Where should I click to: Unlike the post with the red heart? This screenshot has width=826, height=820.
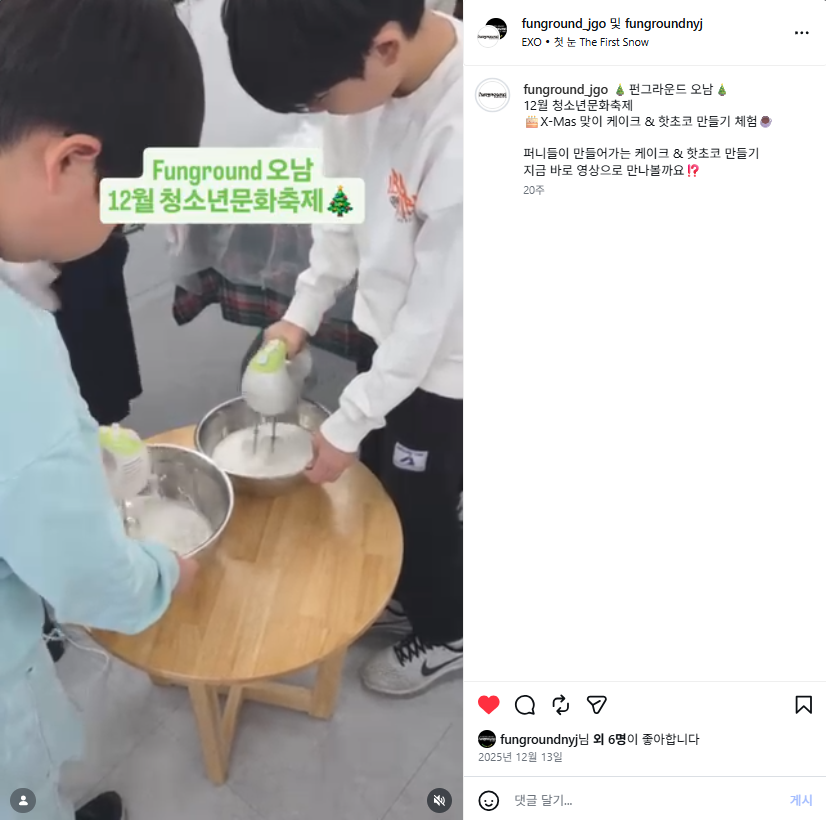(x=488, y=705)
